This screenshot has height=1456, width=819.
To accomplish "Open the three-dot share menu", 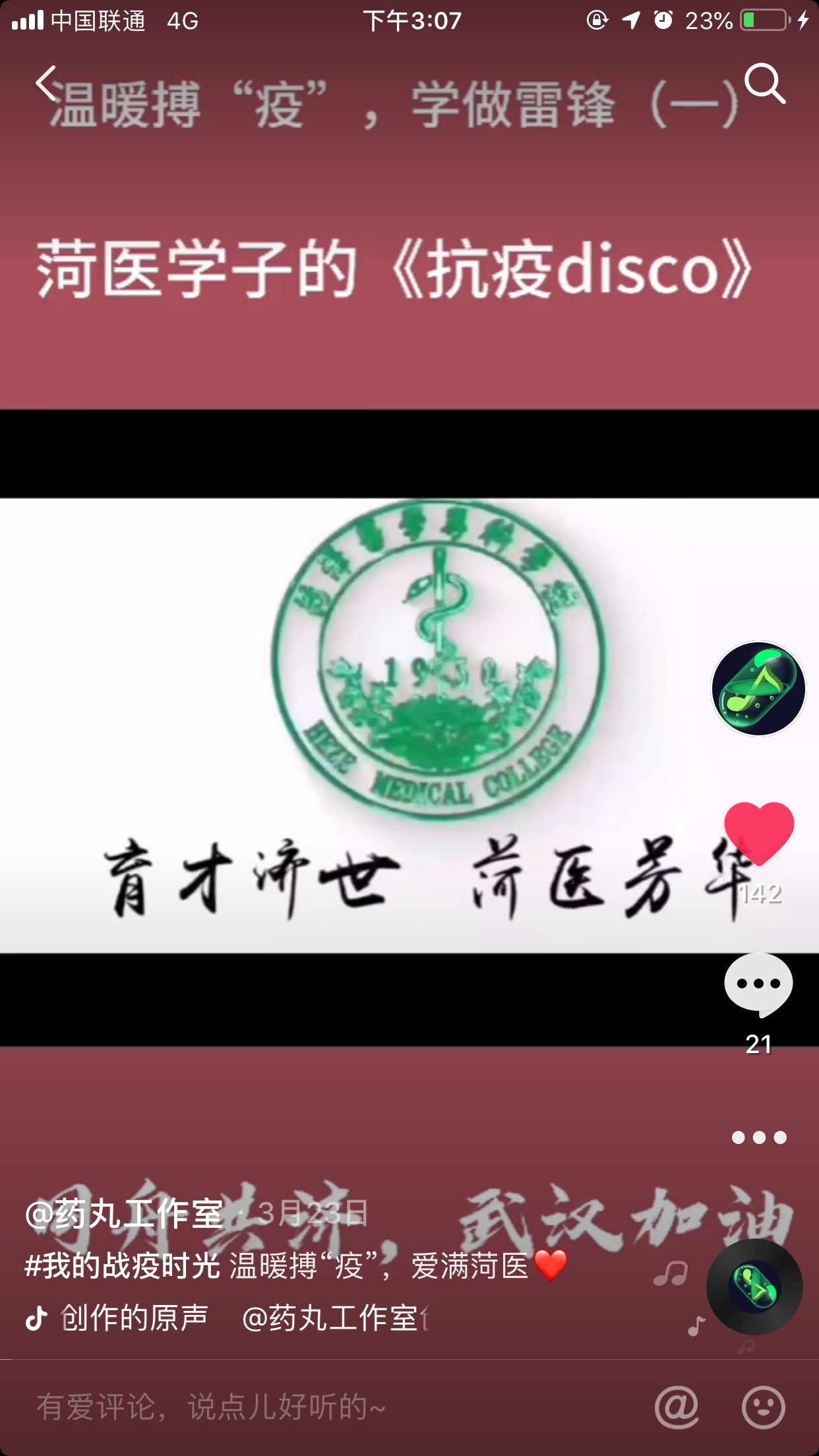I will pos(758,1137).
